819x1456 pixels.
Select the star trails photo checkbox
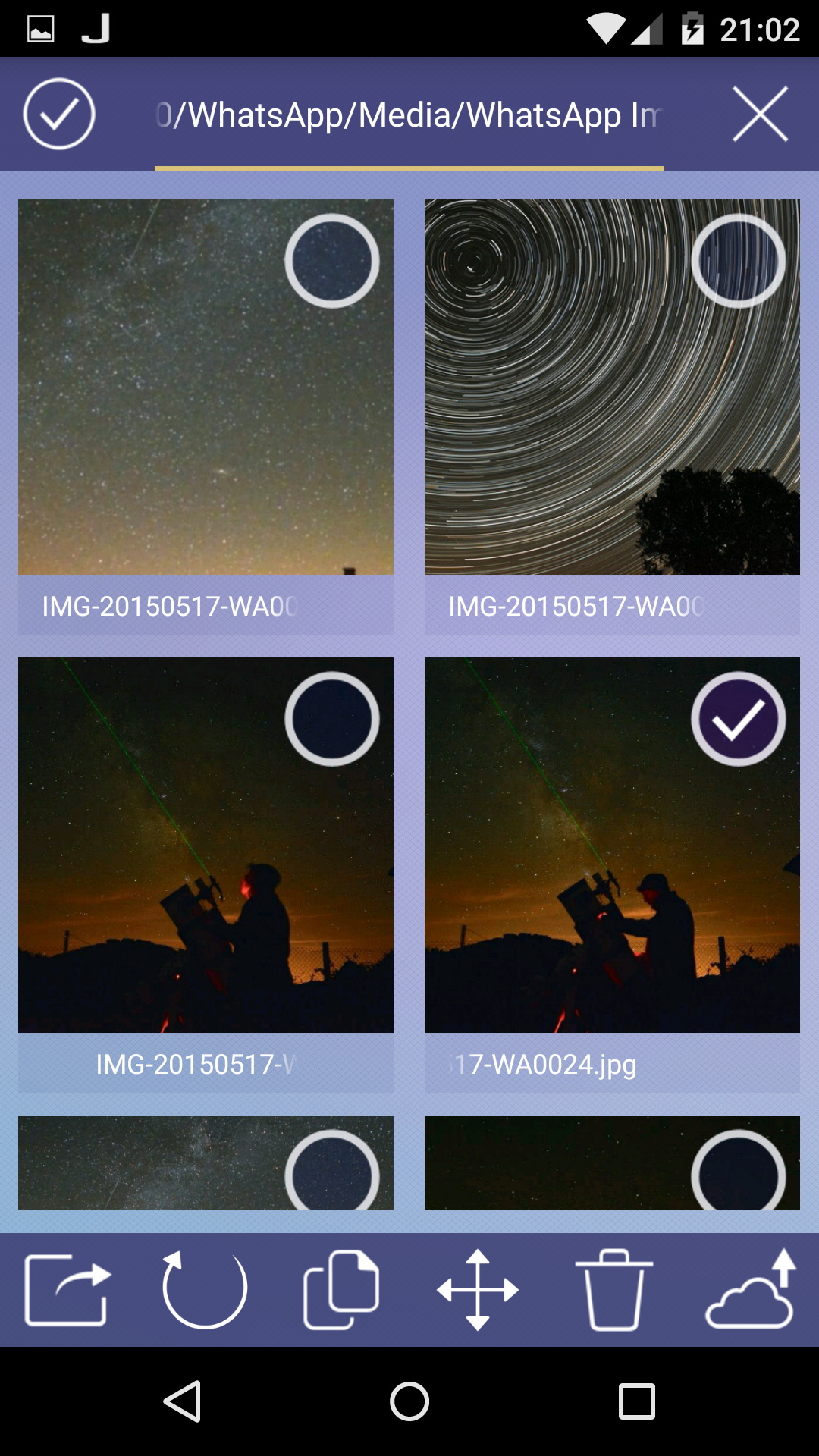point(738,261)
